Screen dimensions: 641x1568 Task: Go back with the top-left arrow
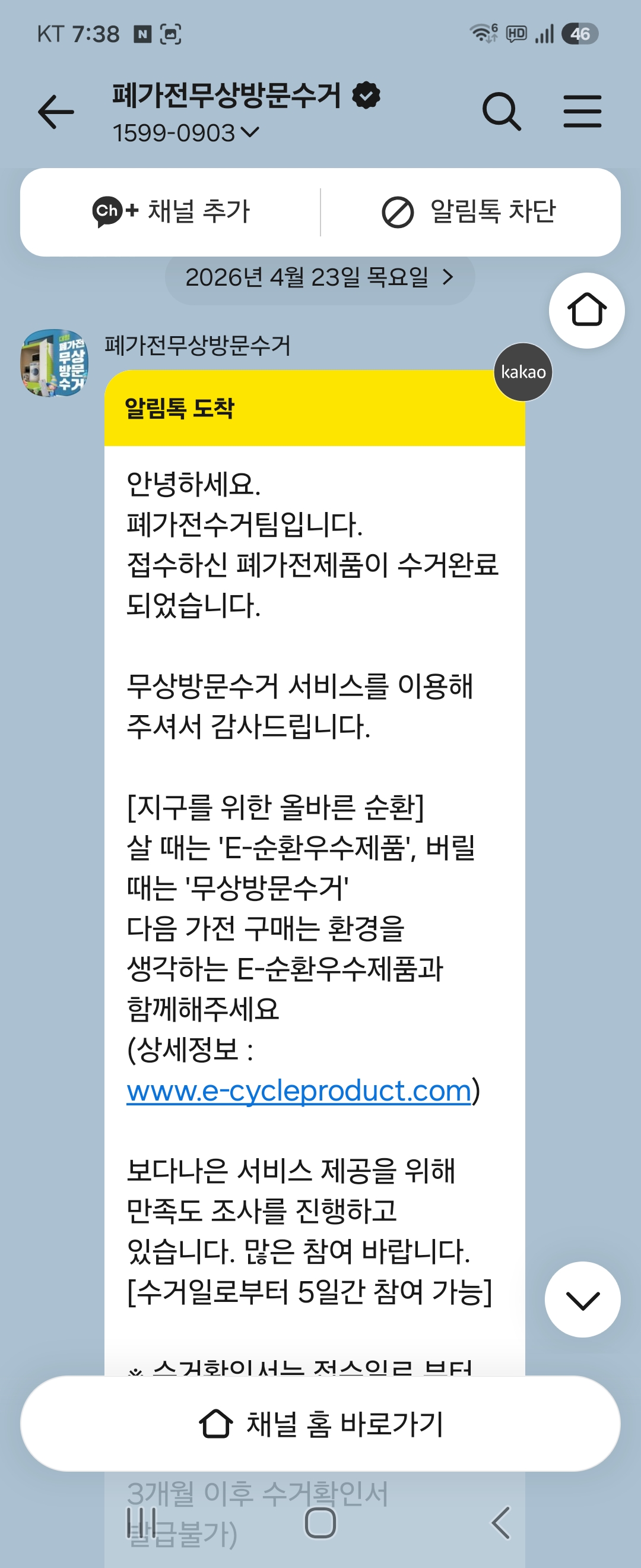coord(55,112)
